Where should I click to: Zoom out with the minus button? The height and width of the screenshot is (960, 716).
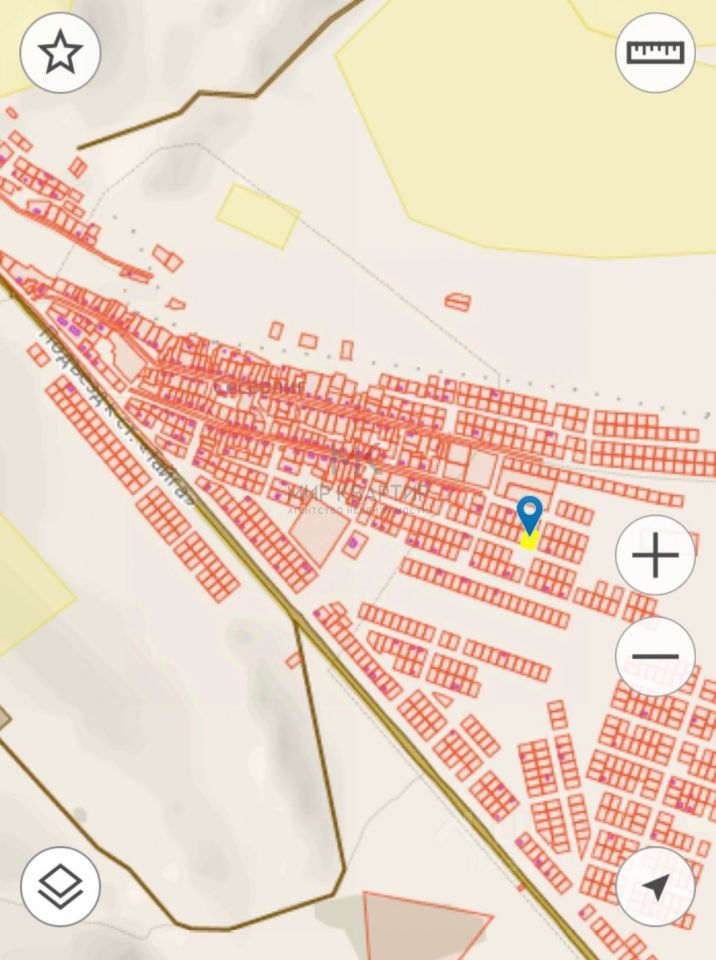tap(655, 657)
